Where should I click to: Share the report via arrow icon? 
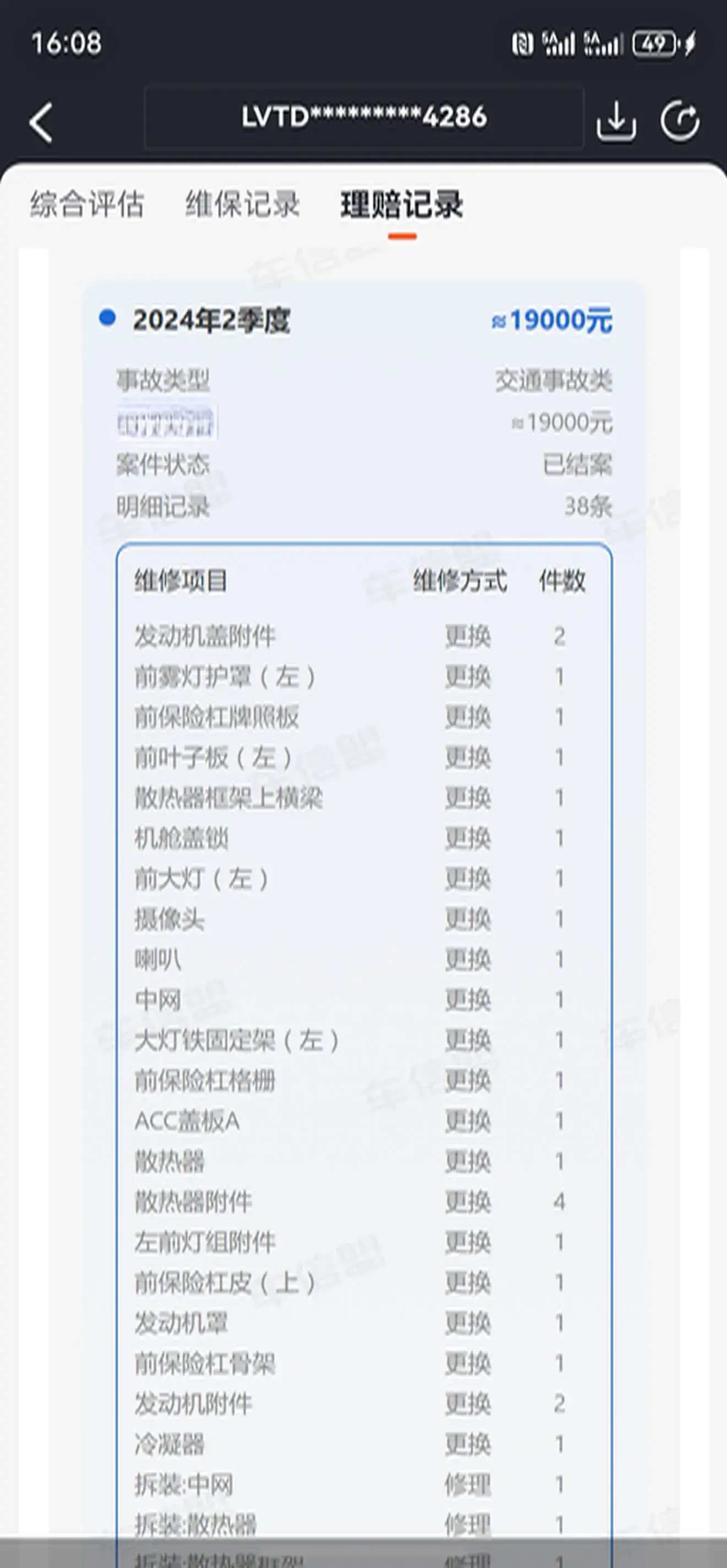click(x=680, y=121)
